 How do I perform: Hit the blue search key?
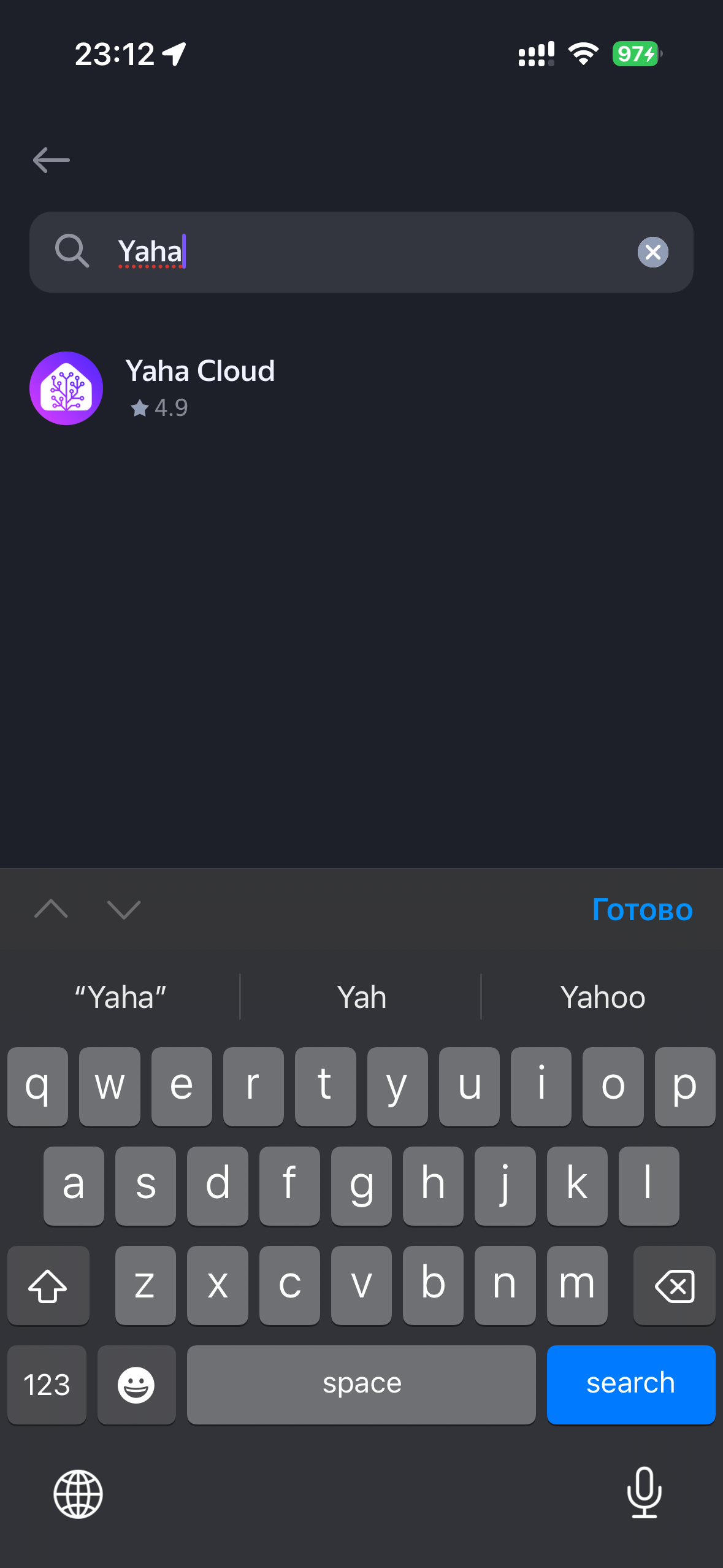[630, 1385]
